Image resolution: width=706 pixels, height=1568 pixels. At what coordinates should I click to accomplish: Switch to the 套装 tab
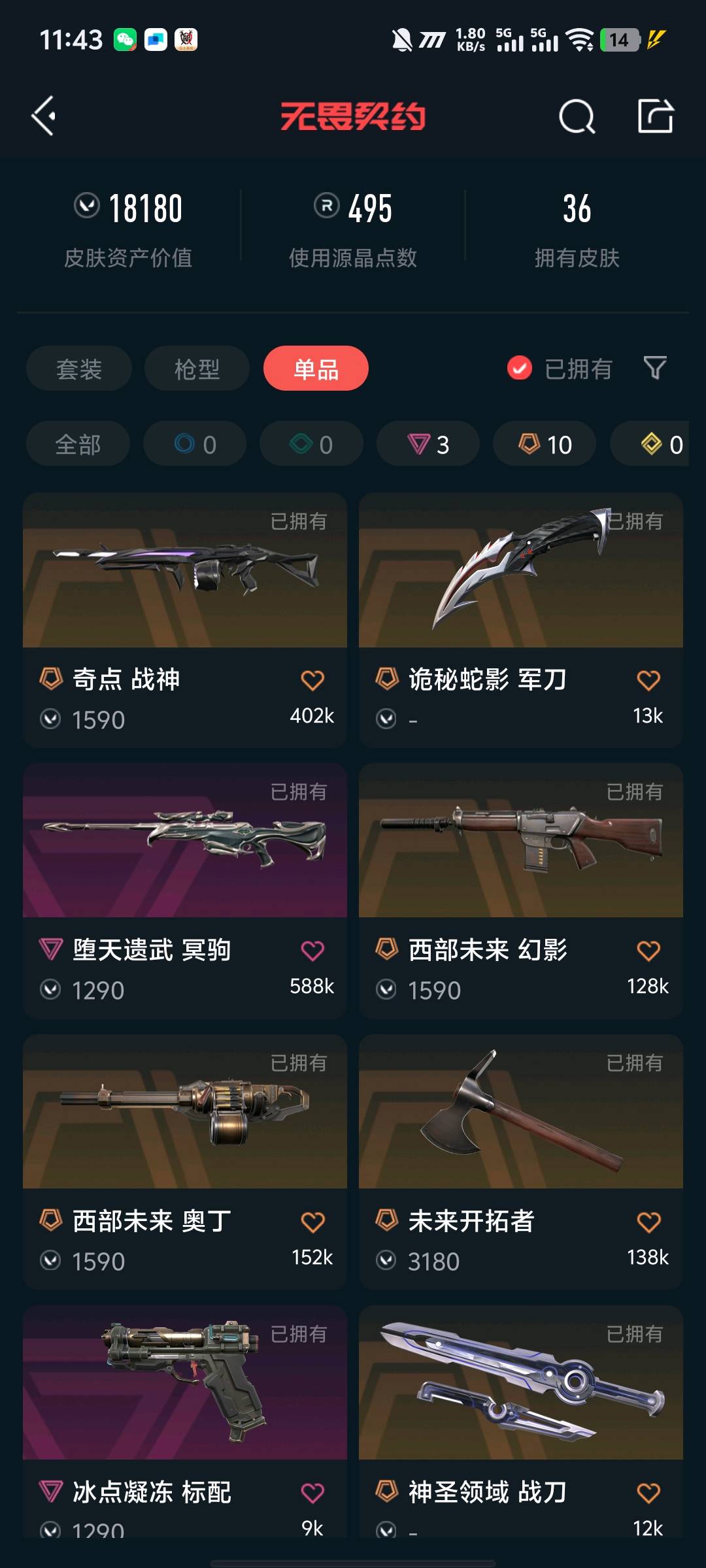pyautogui.click(x=79, y=369)
